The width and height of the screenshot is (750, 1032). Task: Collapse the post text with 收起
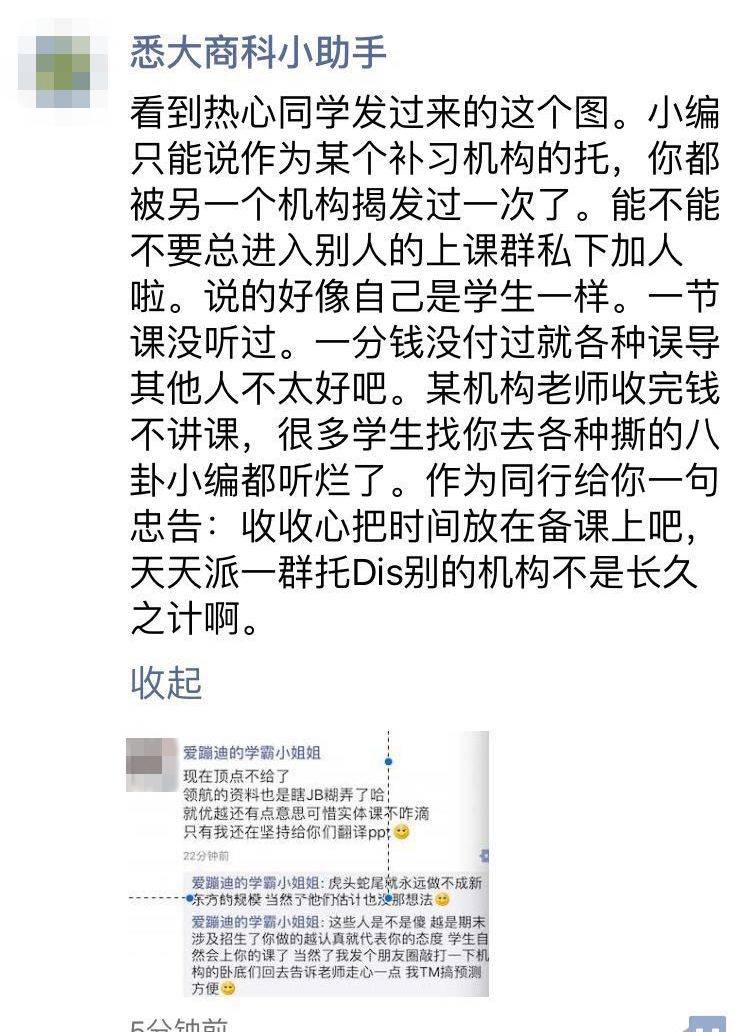coord(166,683)
